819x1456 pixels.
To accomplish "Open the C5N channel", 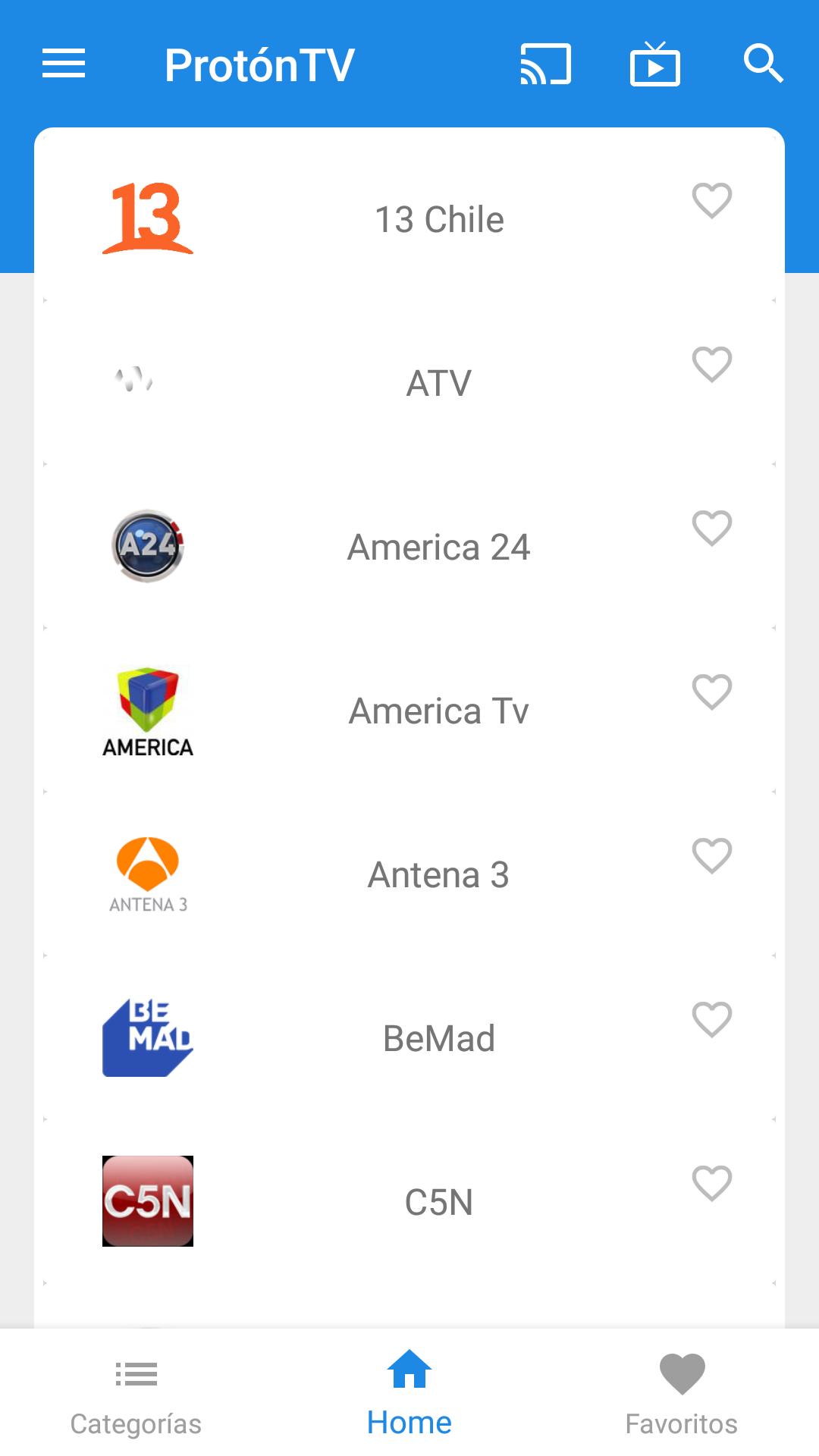I will click(x=439, y=1202).
